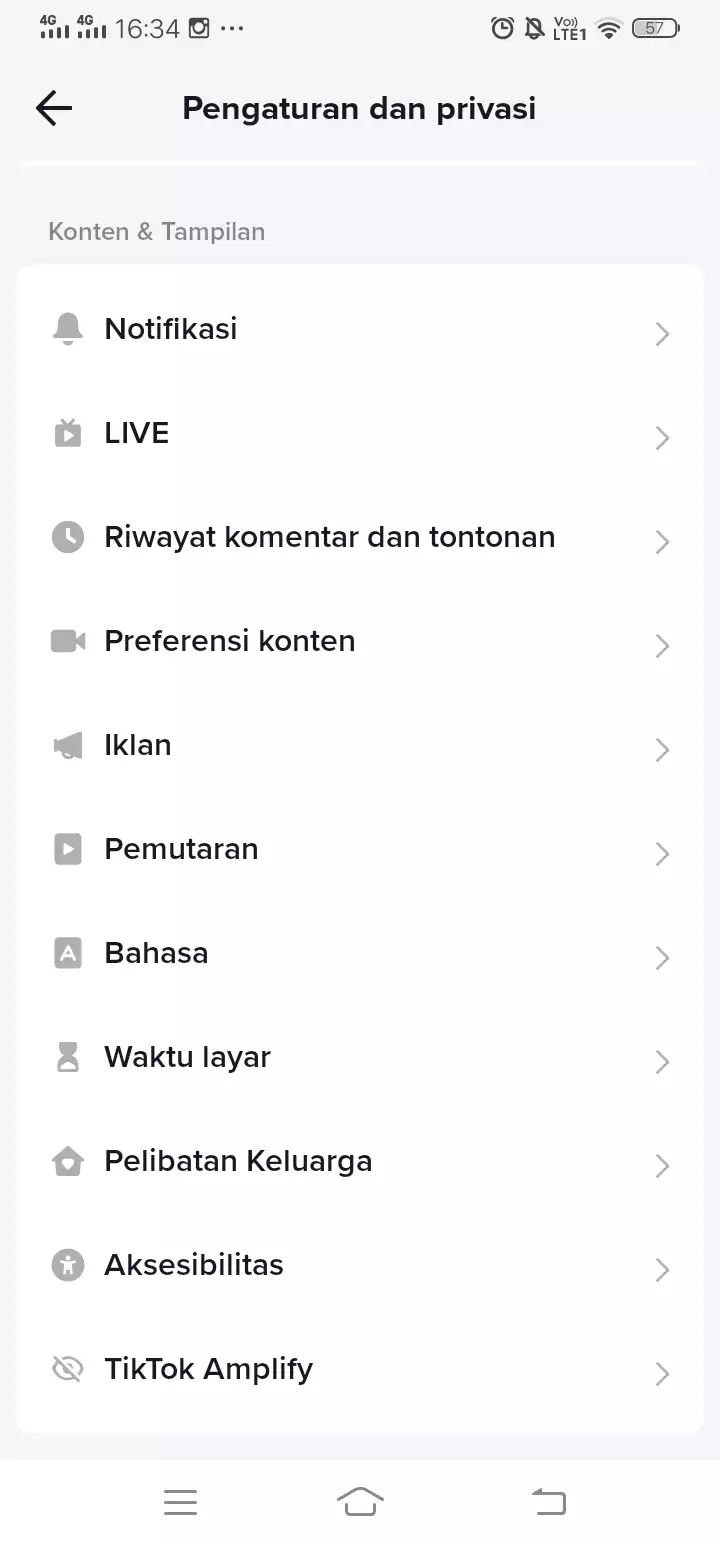Image resolution: width=720 pixels, height=1544 pixels.
Task: Open Pelibatan Keluarga
Action: 360,1161
